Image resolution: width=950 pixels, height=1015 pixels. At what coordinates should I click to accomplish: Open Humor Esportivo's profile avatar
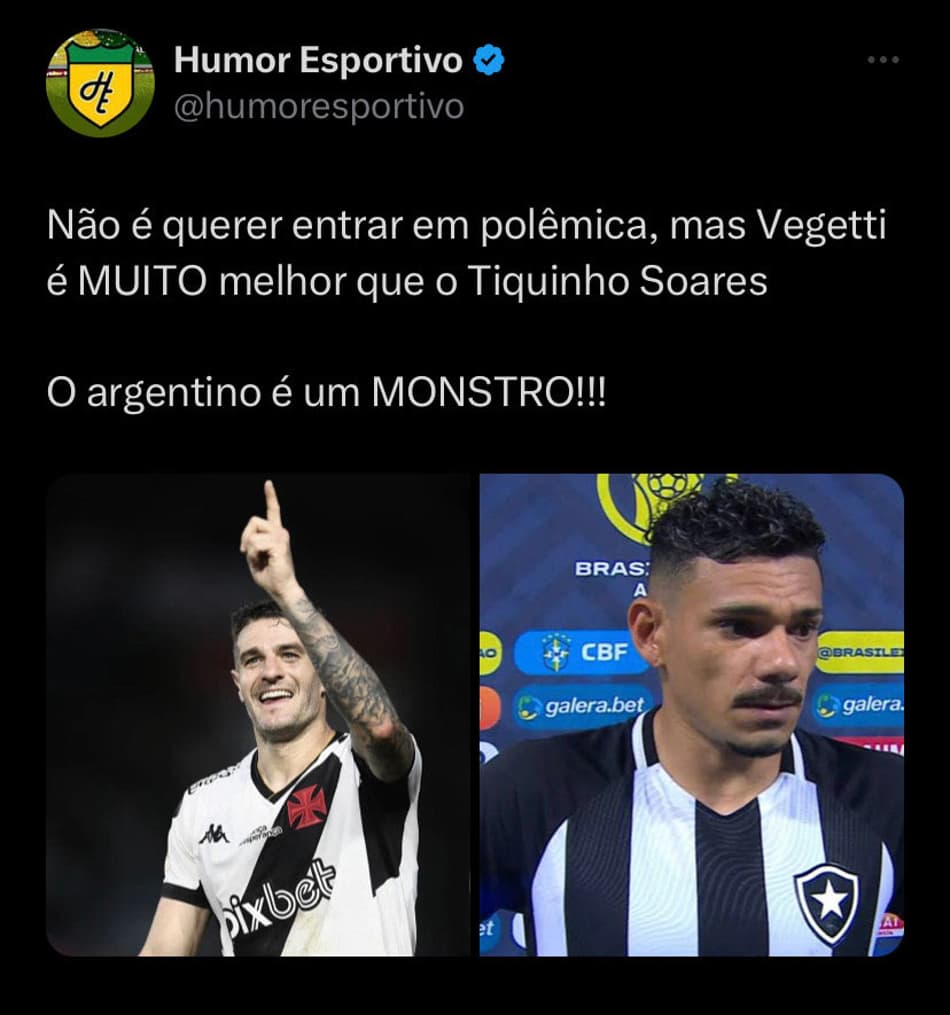tap(100, 83)
